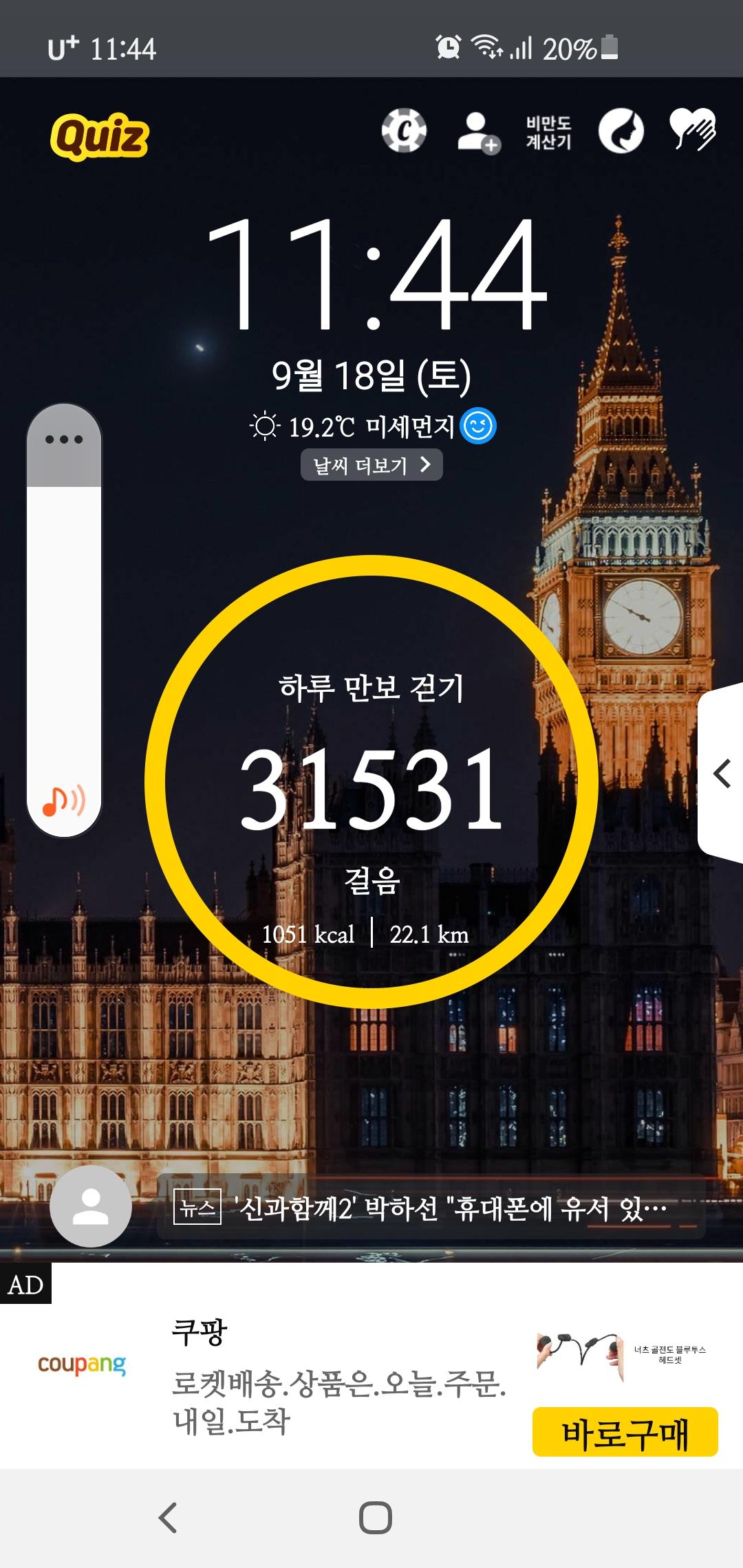Tap the system home button
This screenshot has width=743, height=1568.
376,1518
